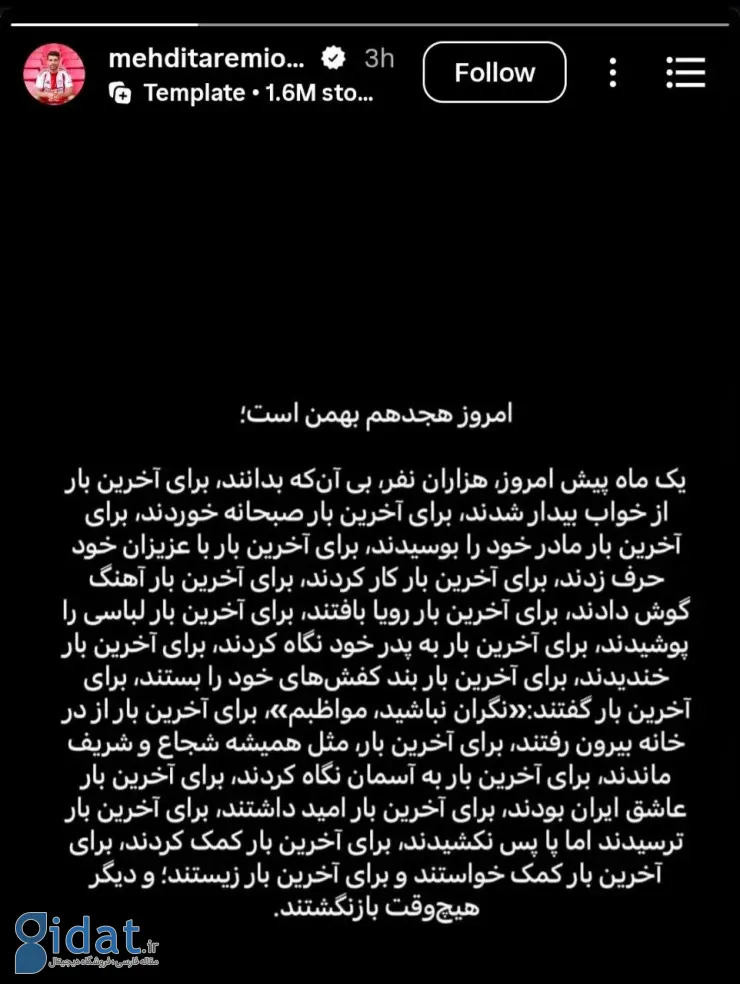Viewport: 740px width, 984px height.
Task: Open the list icon beside the three dots
Action: 686,73
